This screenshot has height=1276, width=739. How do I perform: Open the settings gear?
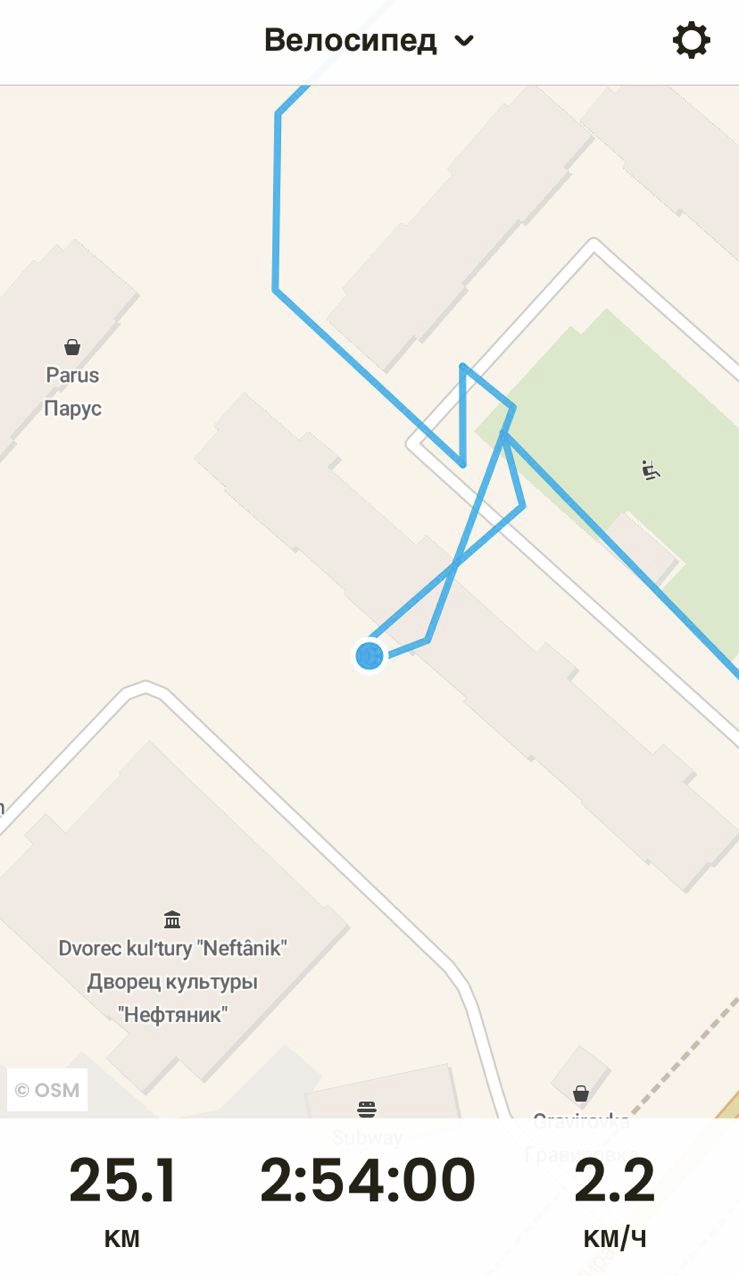click(691, 41)
